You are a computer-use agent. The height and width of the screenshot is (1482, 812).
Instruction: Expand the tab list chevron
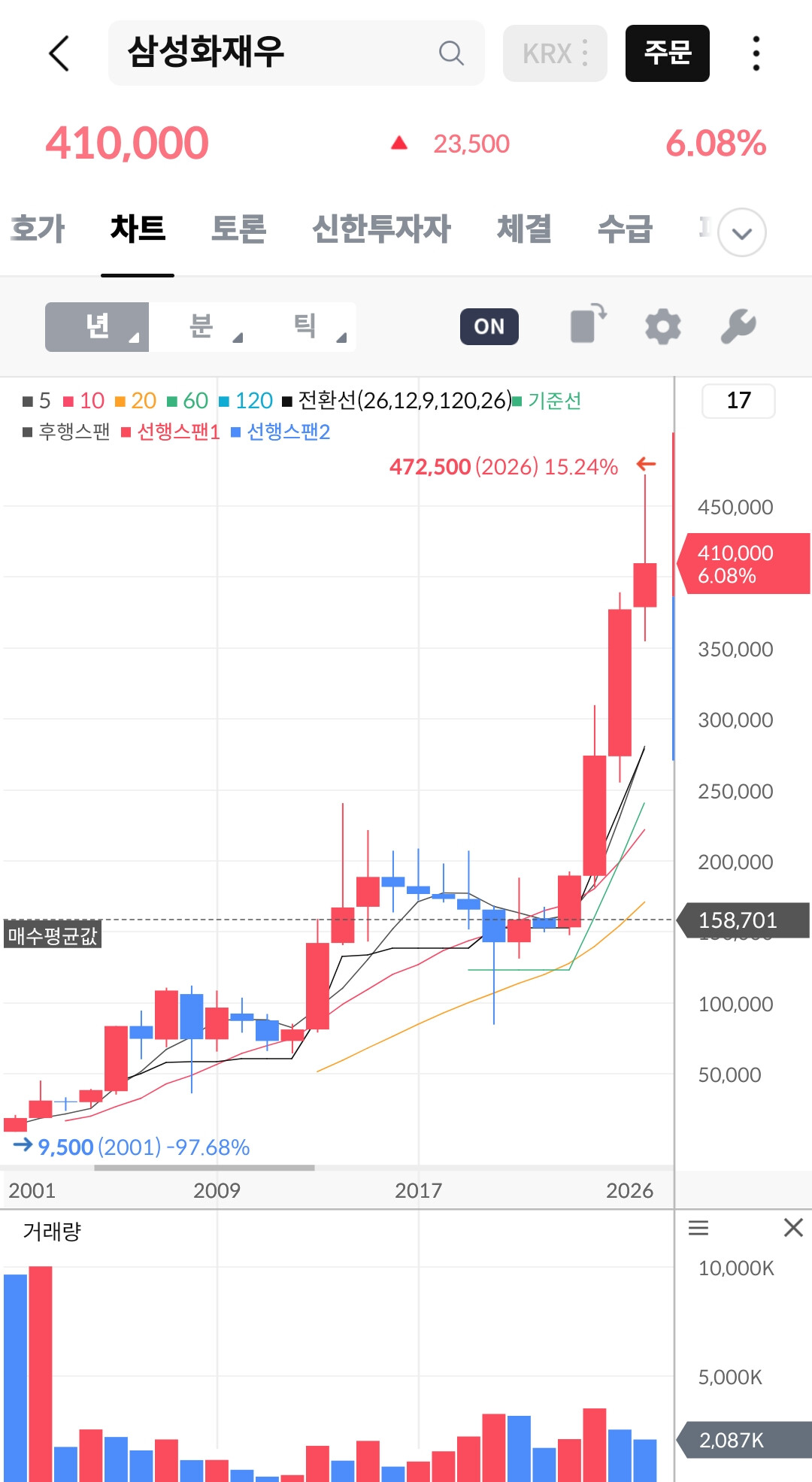coord(742,232)
